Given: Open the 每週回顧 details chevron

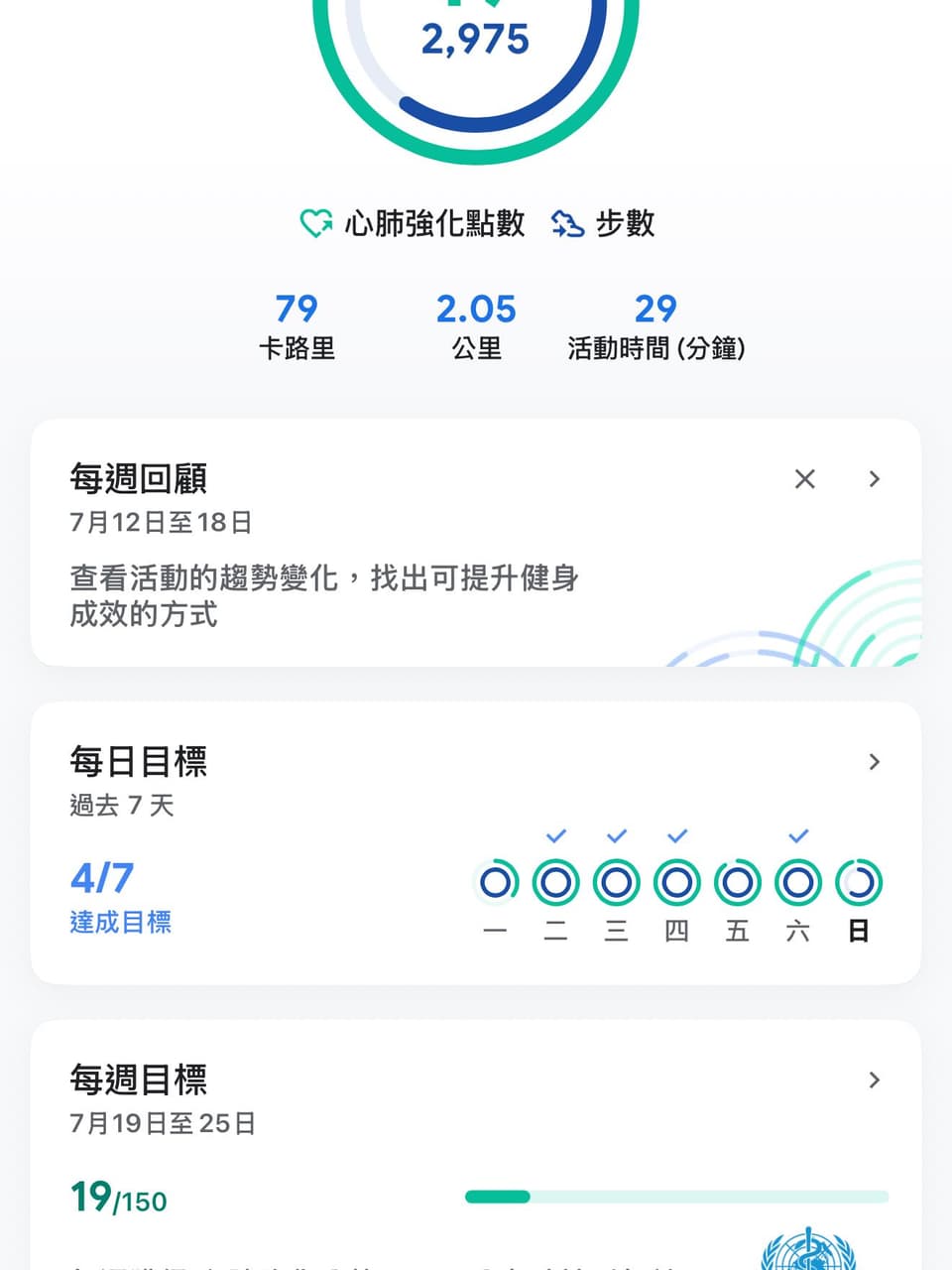Looking at the screenshot, I should click(x=874, y=479).
